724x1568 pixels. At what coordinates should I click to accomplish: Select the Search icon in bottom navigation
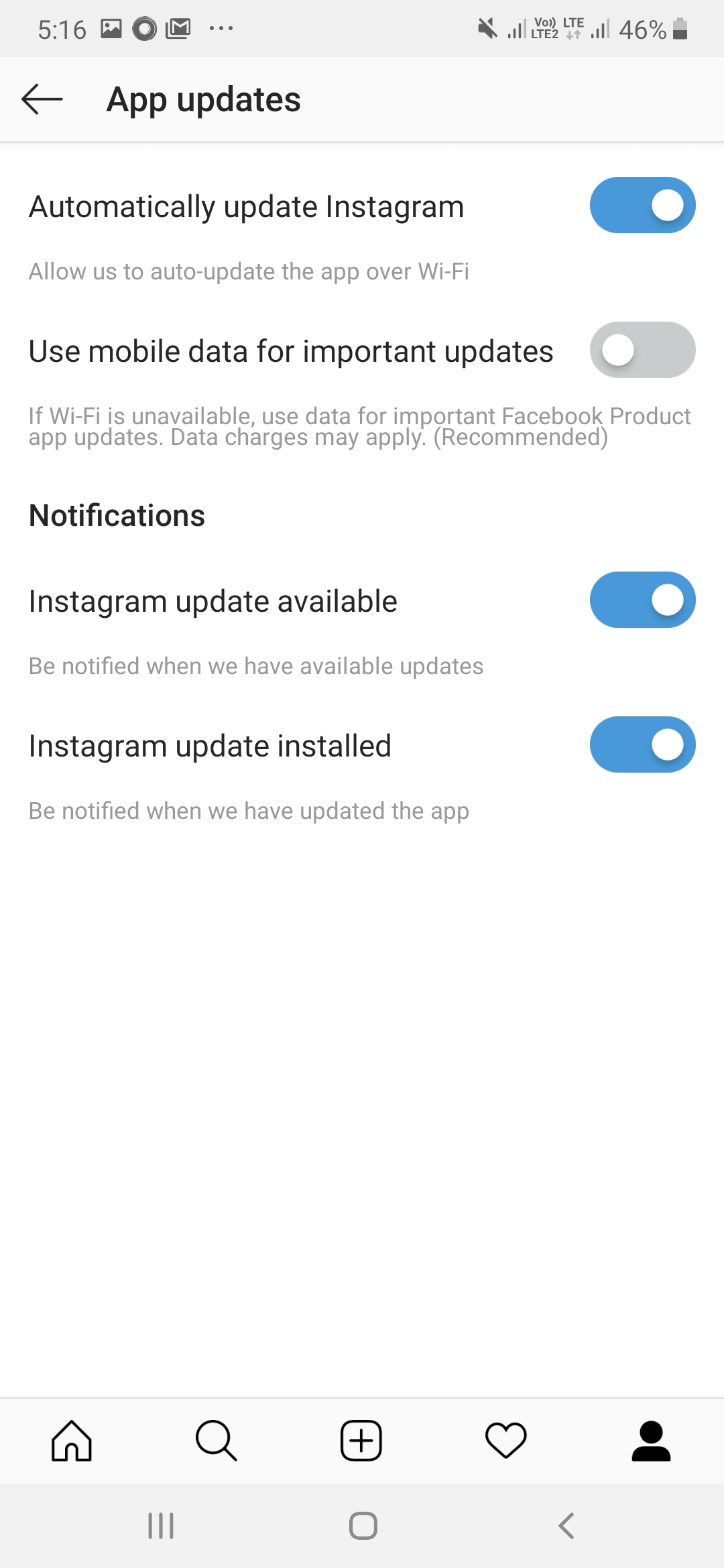pos(217,1441)
